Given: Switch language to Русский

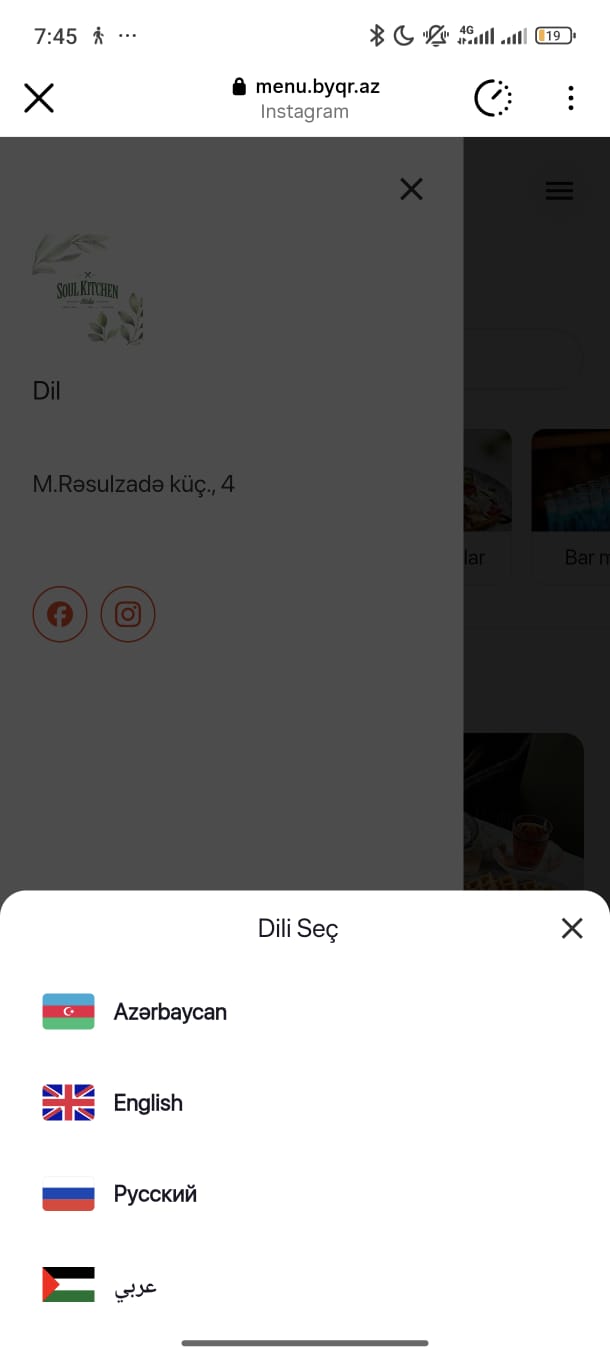Looking at the screenshot, I should [155, 1194].
